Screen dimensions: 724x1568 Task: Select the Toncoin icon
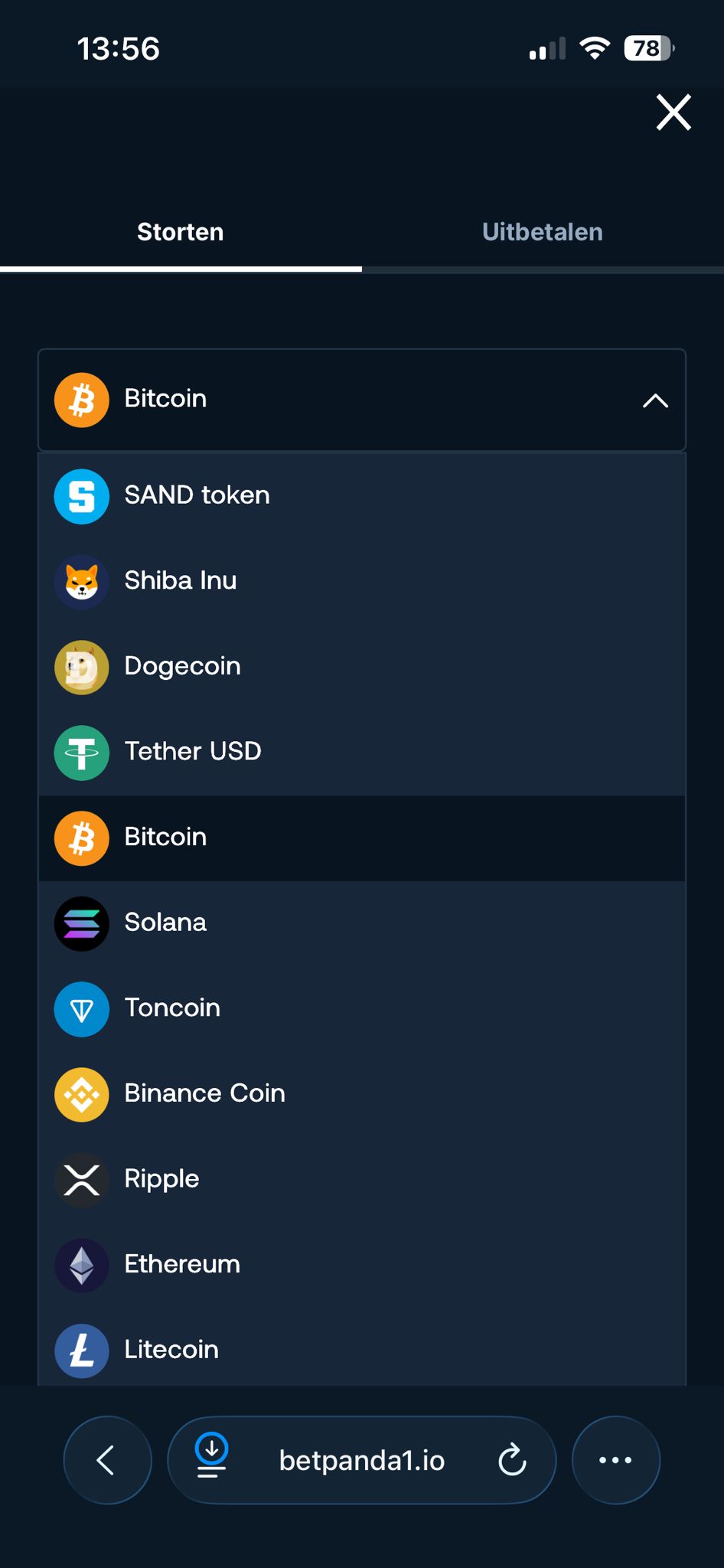point(81,1009)
